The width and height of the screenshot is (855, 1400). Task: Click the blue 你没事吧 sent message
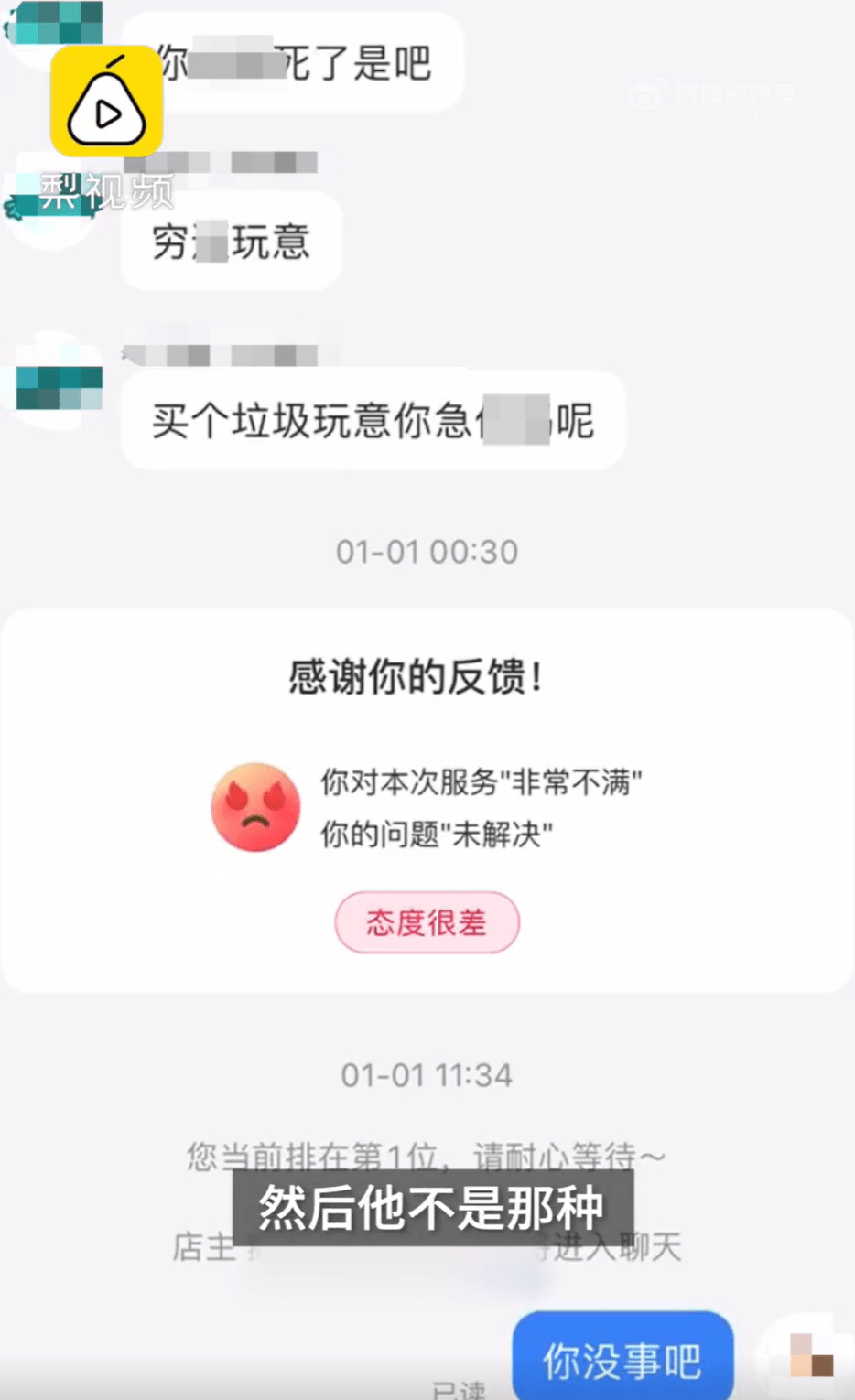(622, 1357)
